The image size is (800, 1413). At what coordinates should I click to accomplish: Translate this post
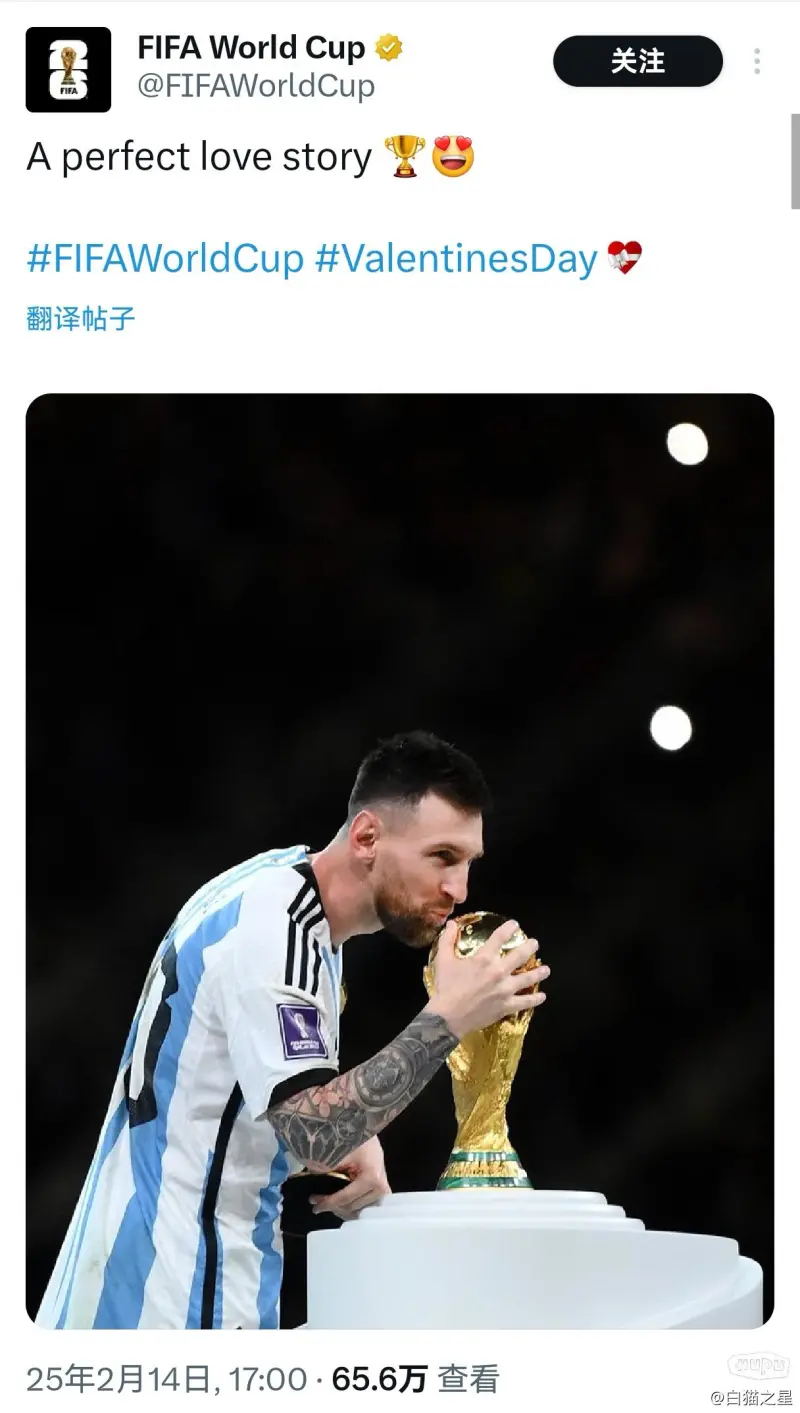80,319
